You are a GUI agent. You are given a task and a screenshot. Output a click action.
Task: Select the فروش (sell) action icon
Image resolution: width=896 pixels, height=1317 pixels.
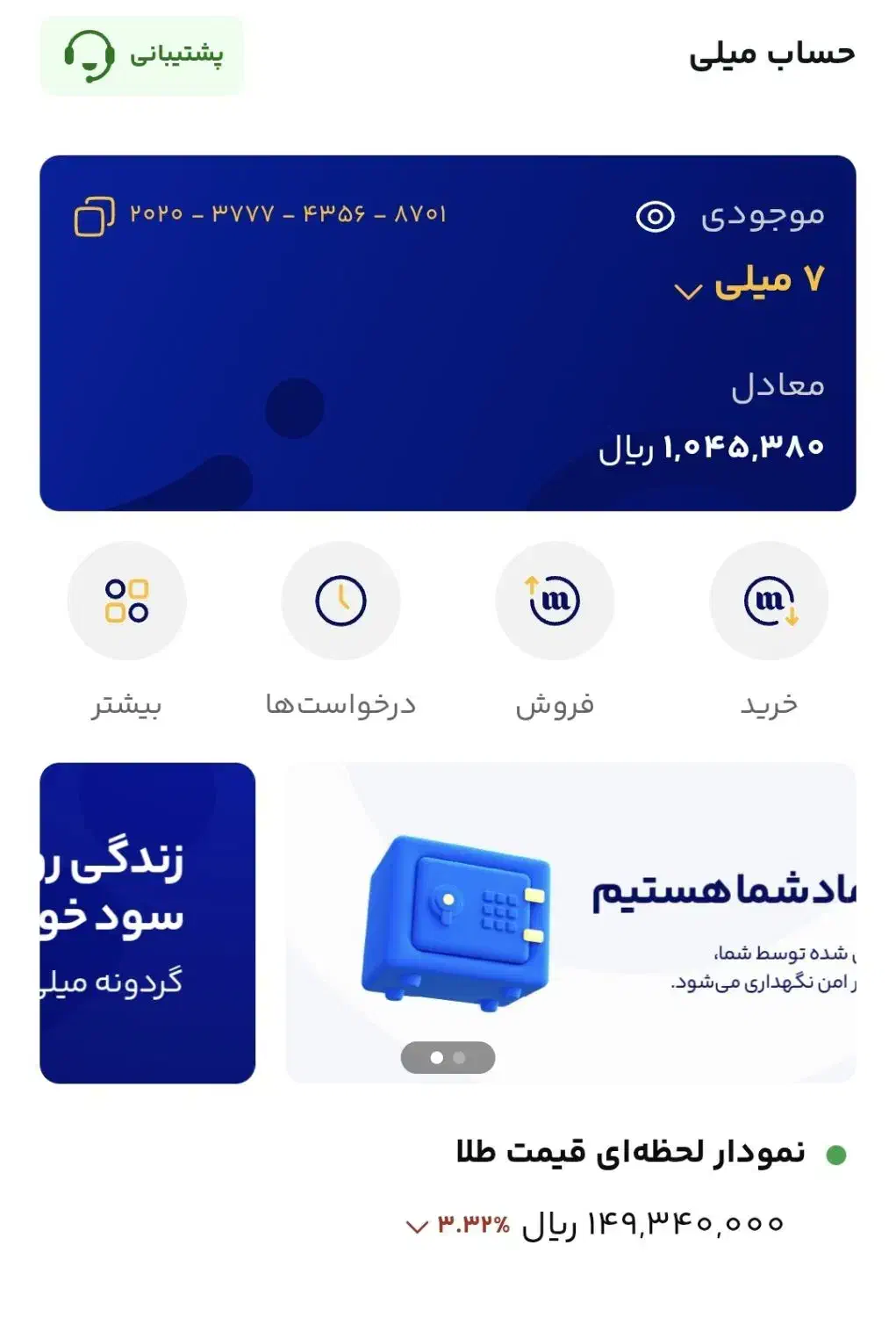click(x=554, y=600)
